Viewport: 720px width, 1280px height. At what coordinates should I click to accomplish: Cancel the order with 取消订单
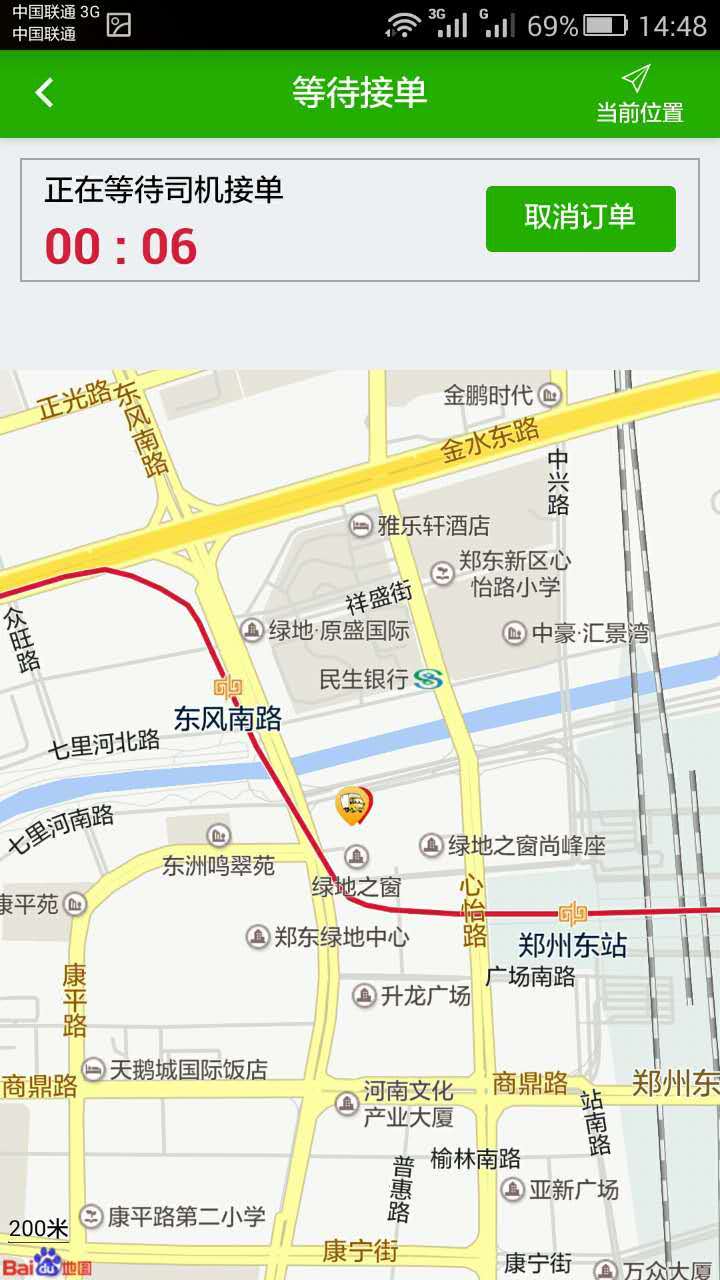click(580, 218)
